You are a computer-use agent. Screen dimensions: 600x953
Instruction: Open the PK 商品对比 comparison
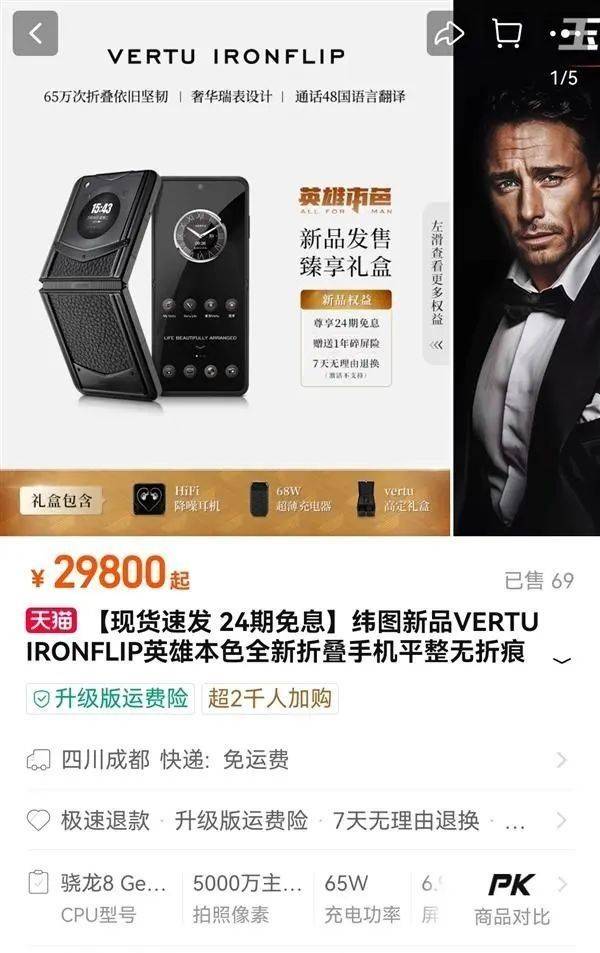pos(512,897)
